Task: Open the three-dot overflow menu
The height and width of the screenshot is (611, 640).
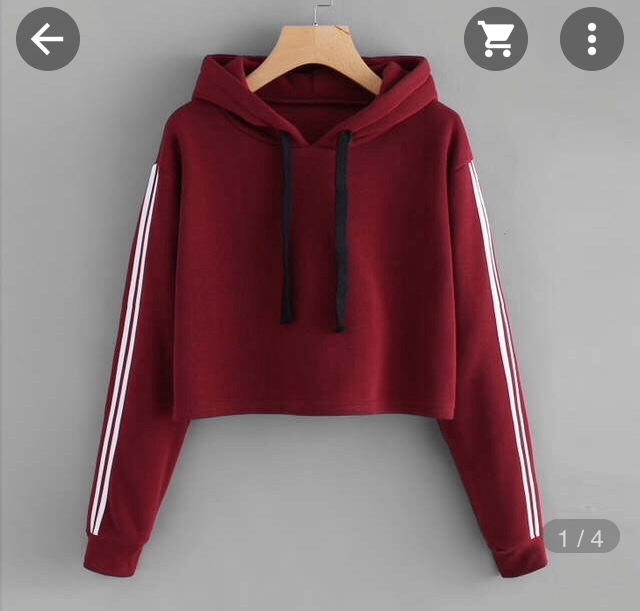Action: (x=592, y=39)
